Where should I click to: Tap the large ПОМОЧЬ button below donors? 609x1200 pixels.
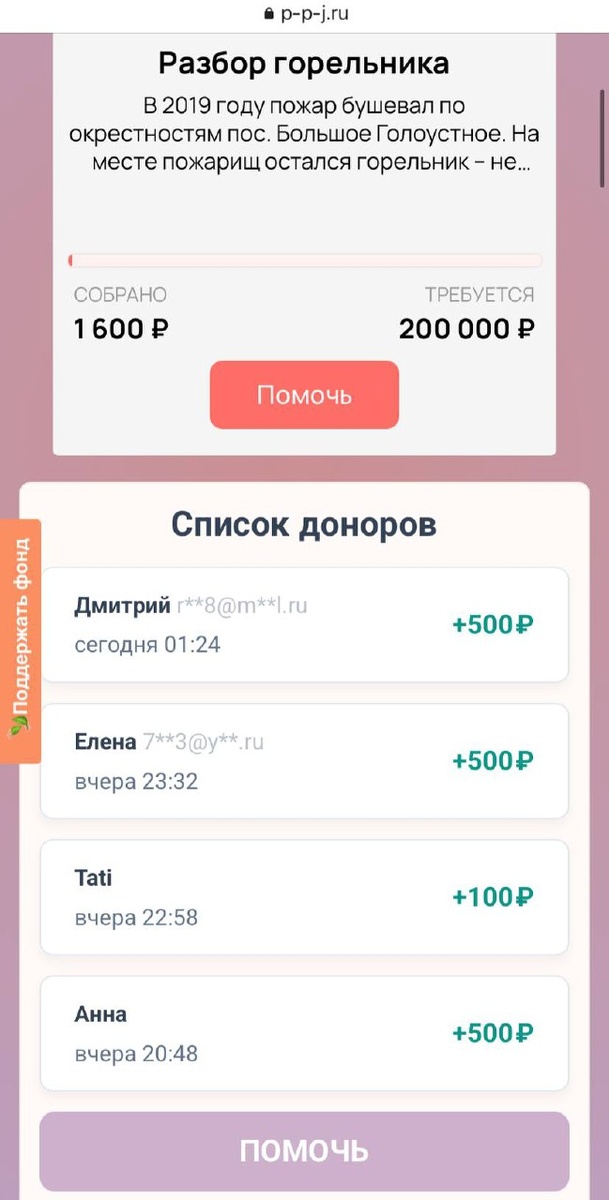pos(304,1151)
